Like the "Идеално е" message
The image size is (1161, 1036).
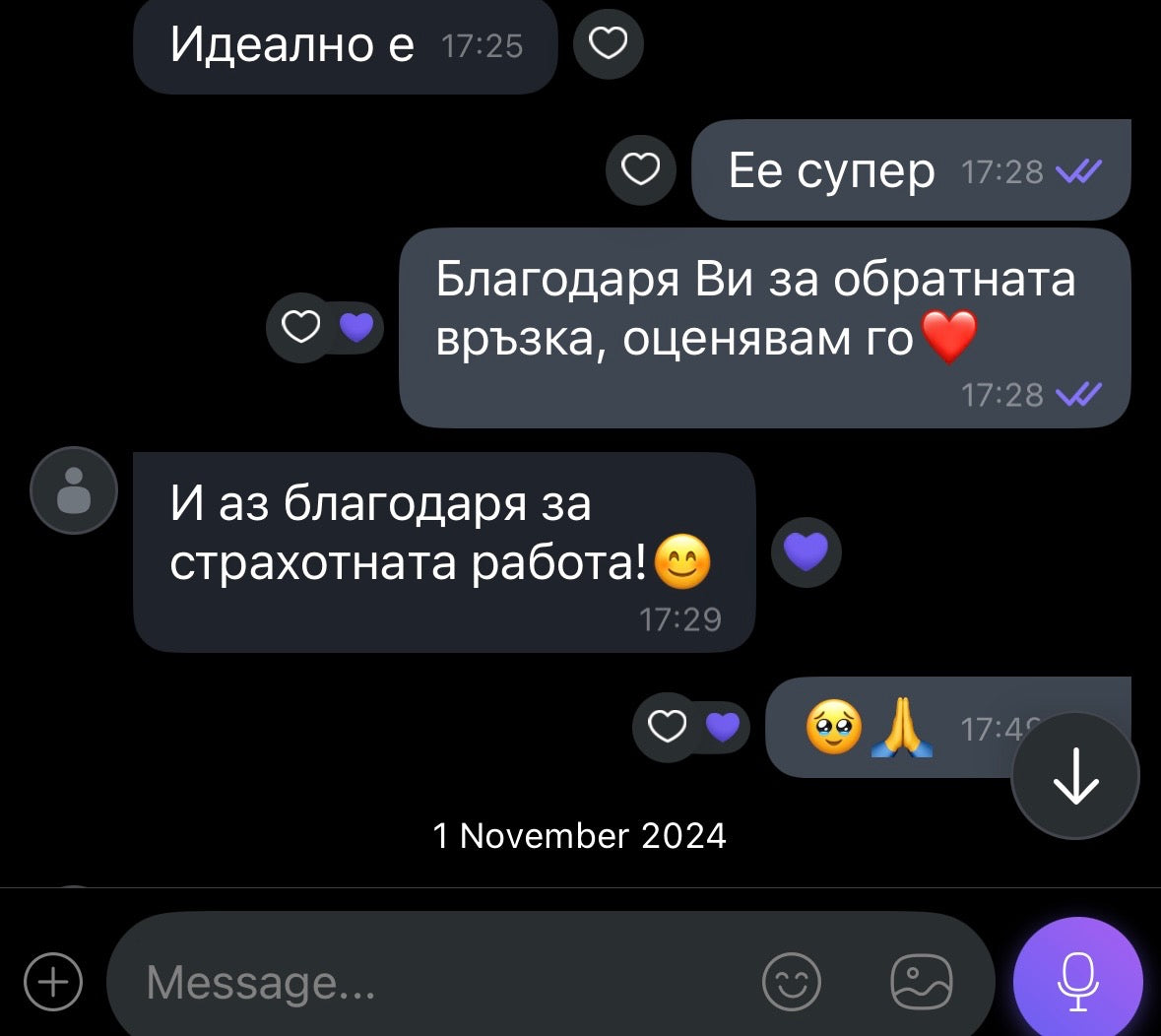[608, 43]
